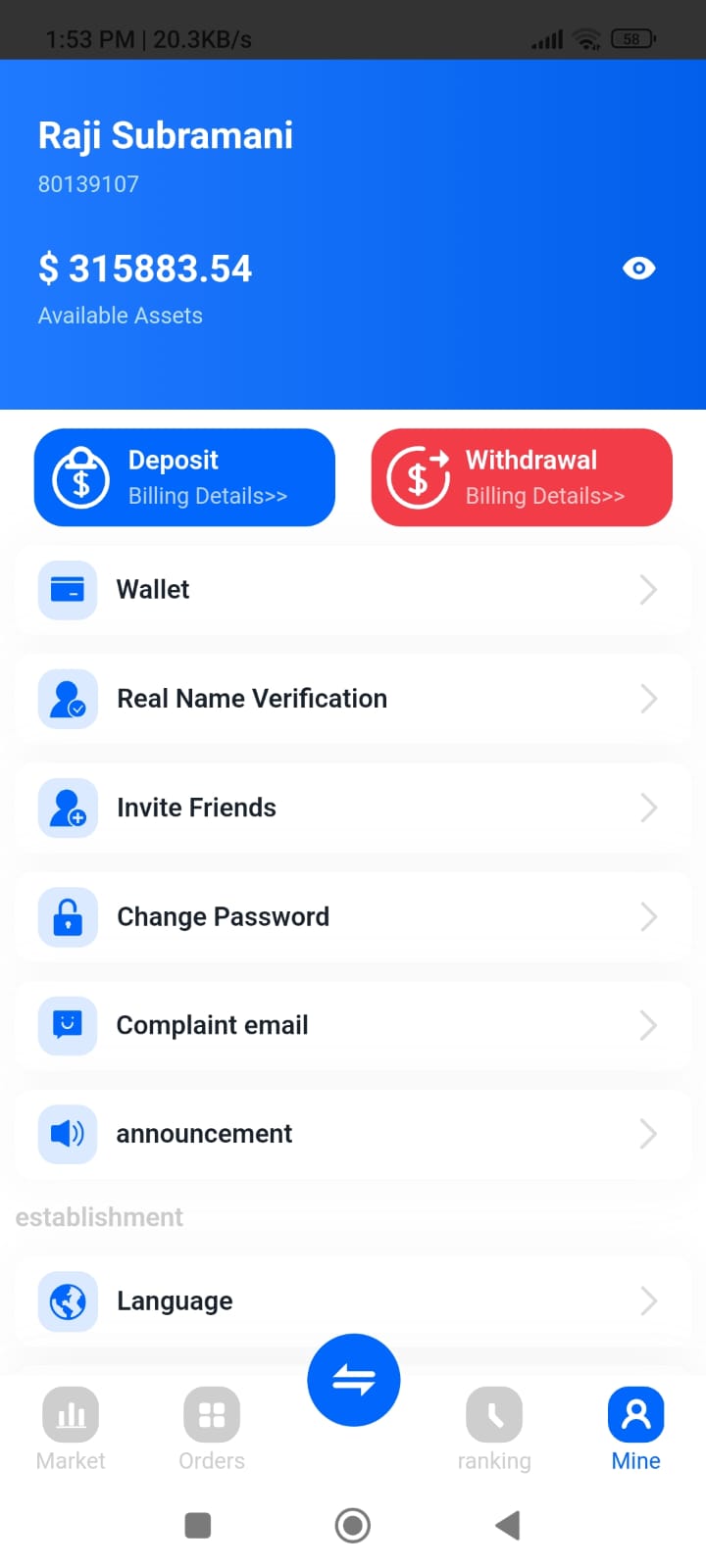View the announcement row
This screenshot has width=706, height=1568.
tap(353, 1134)
